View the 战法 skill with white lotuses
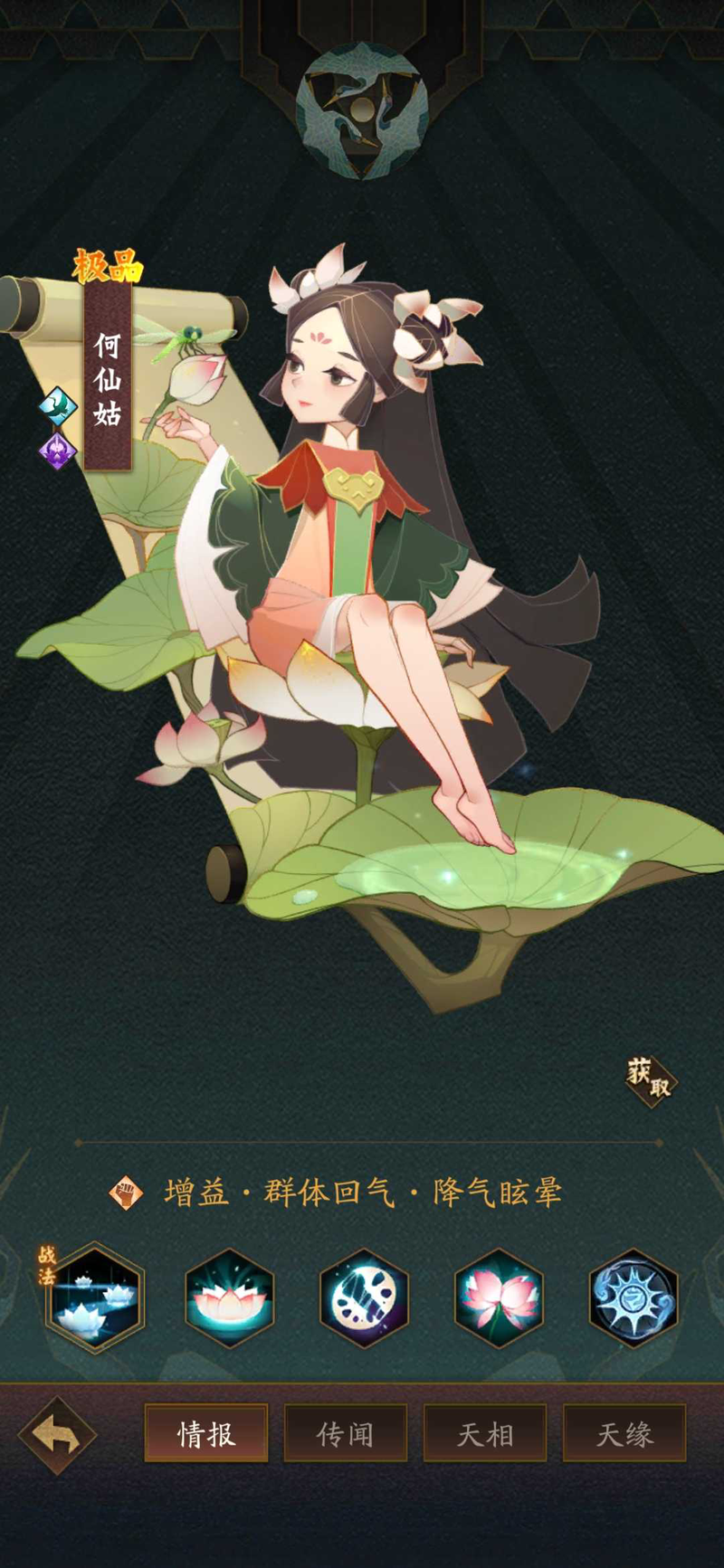The width and height of the screenshot is (724, 1568). click(94, 1297)
